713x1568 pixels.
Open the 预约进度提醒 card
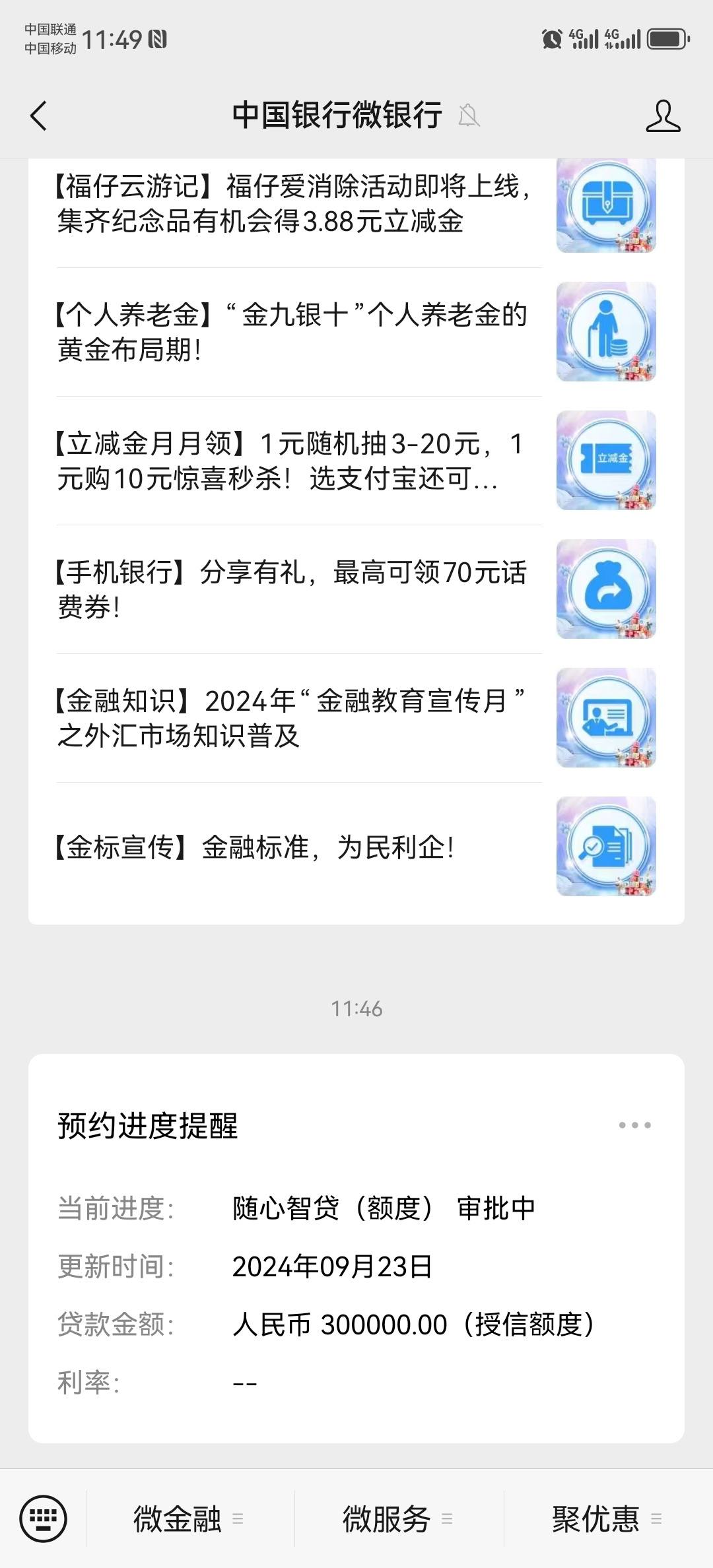356,1248
